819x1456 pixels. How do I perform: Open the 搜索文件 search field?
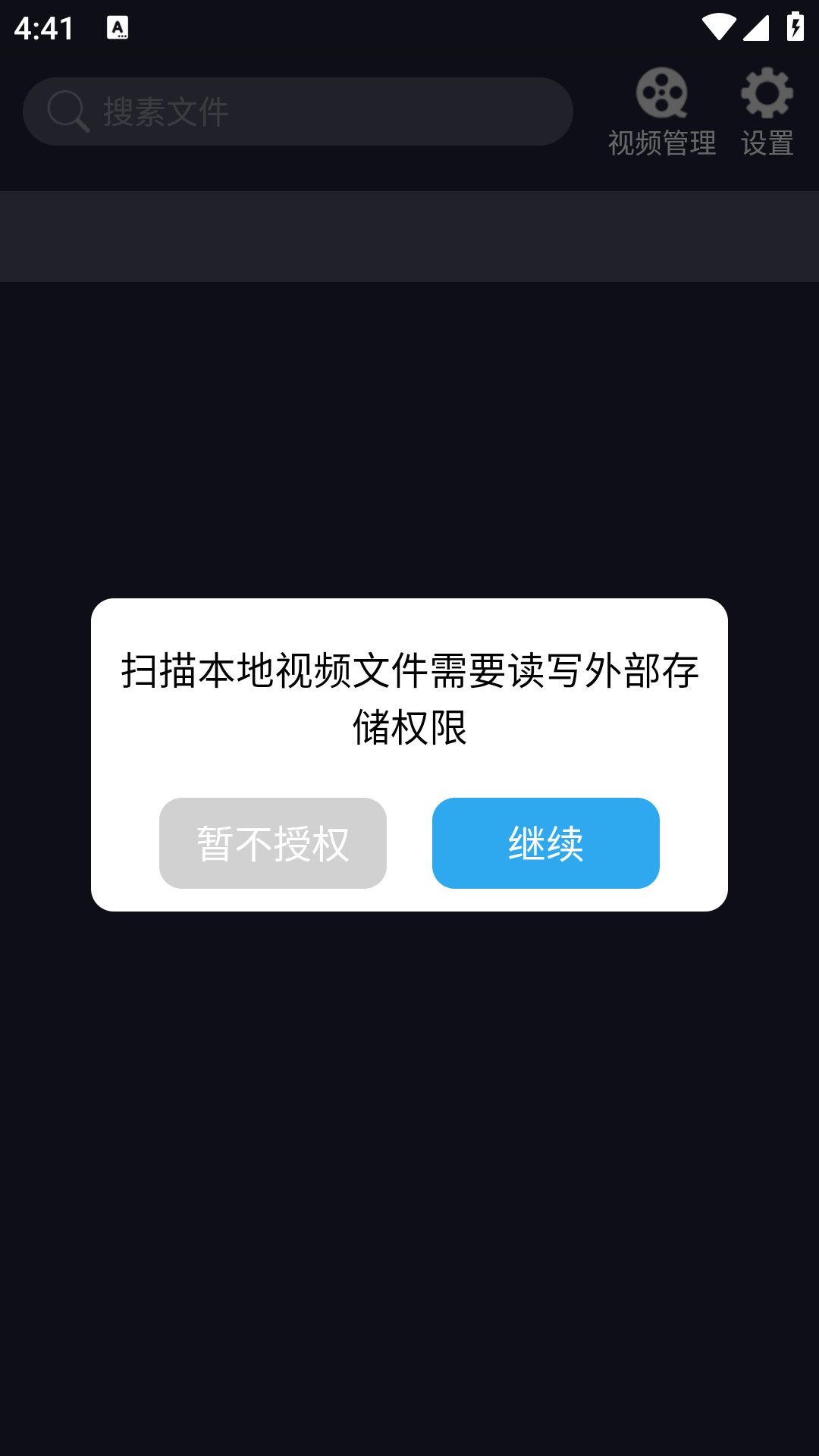(297, 111)
